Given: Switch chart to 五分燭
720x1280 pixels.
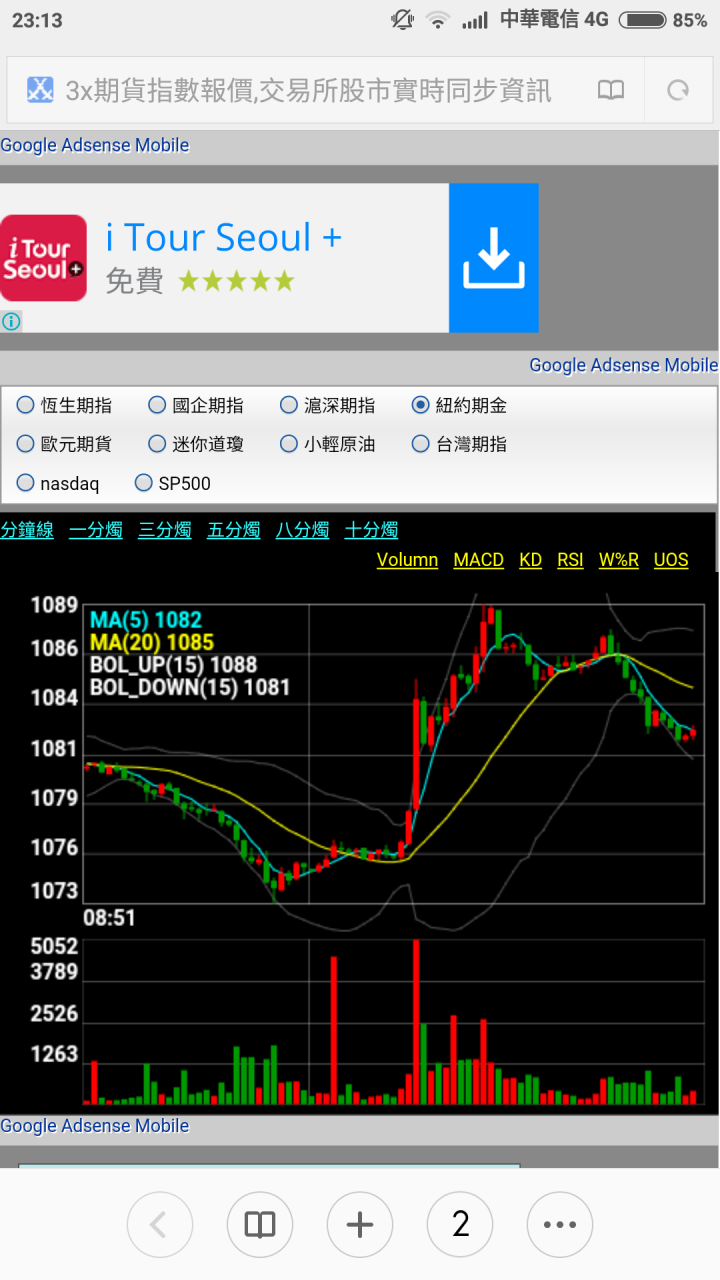Looking at the screenshot, I should (x=234, y=530).
